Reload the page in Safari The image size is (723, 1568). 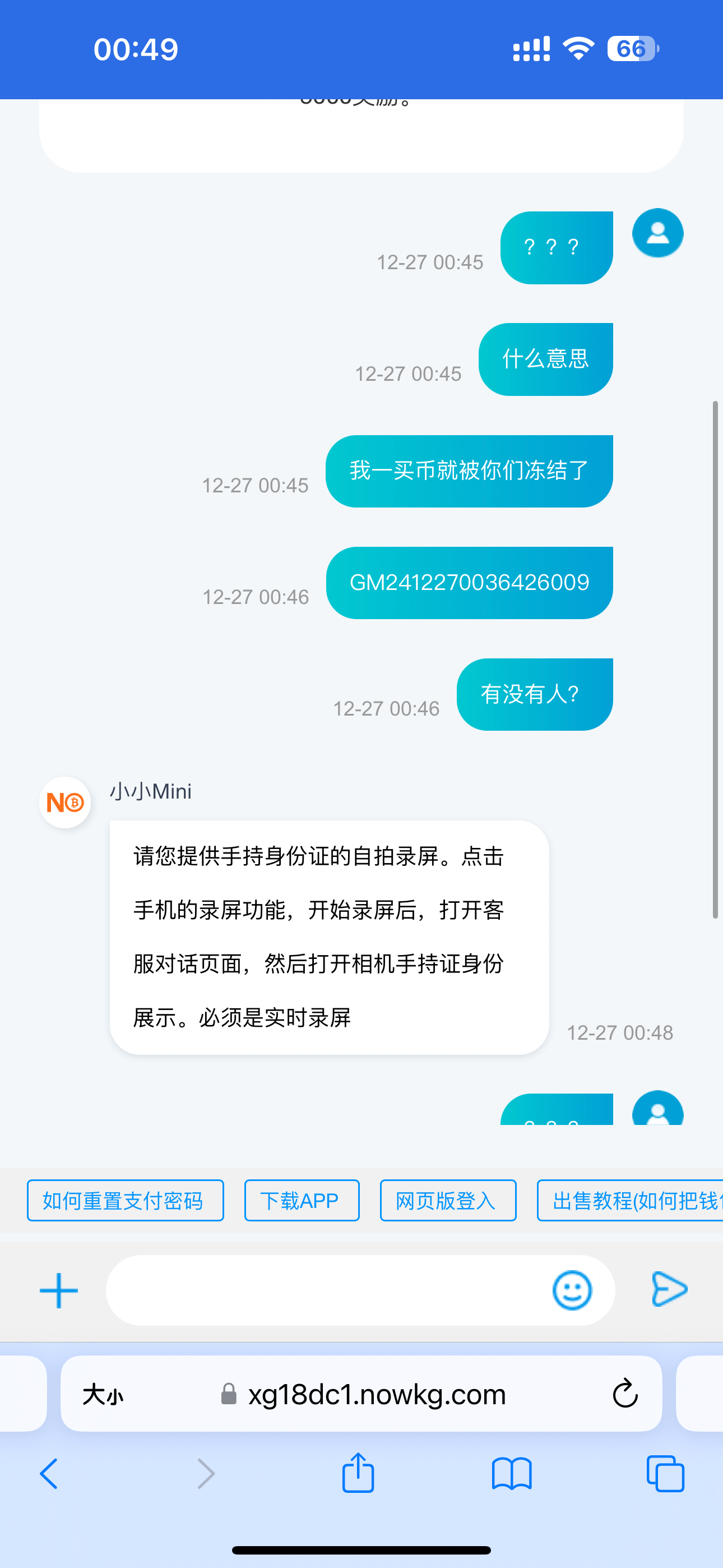(624, 1394)
